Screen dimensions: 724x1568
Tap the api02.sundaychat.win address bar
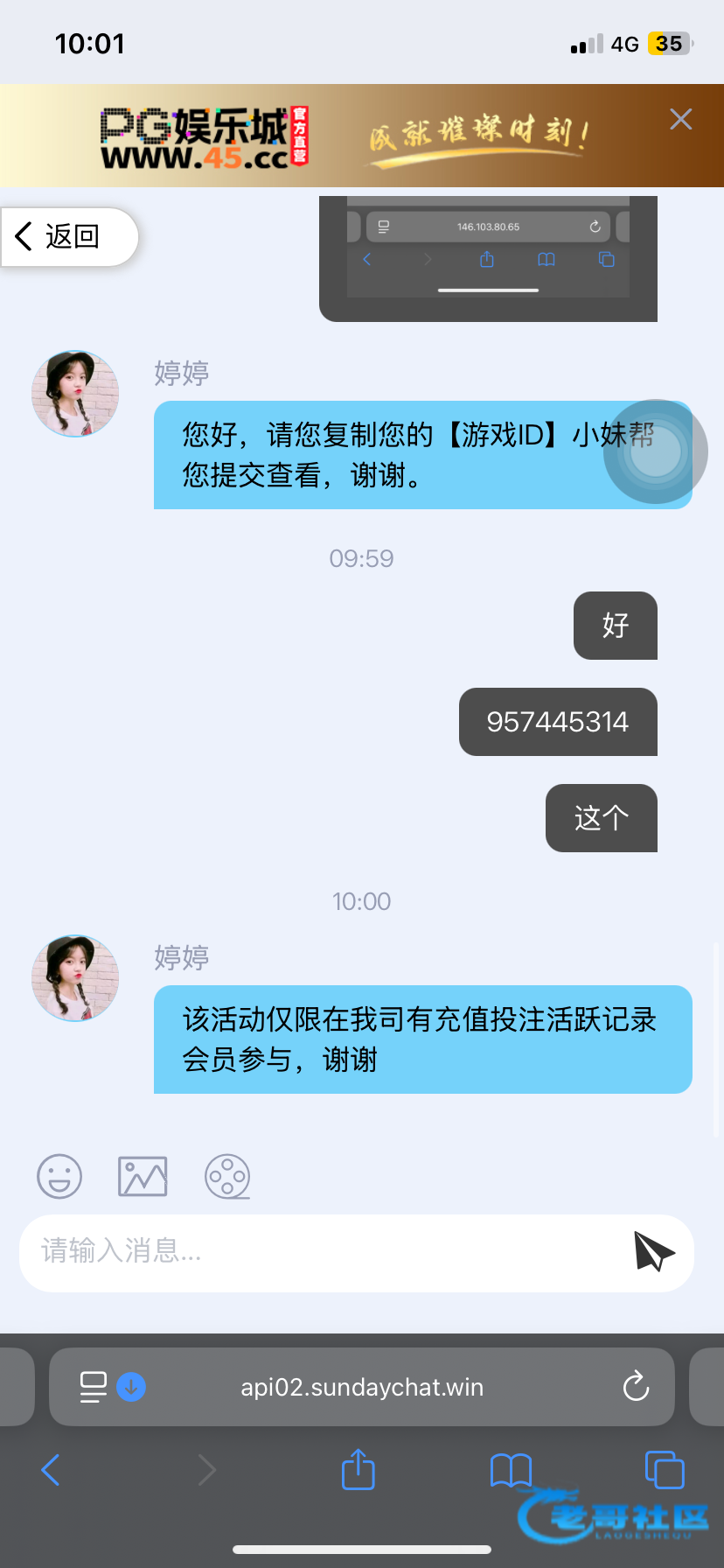[362, 1388]
